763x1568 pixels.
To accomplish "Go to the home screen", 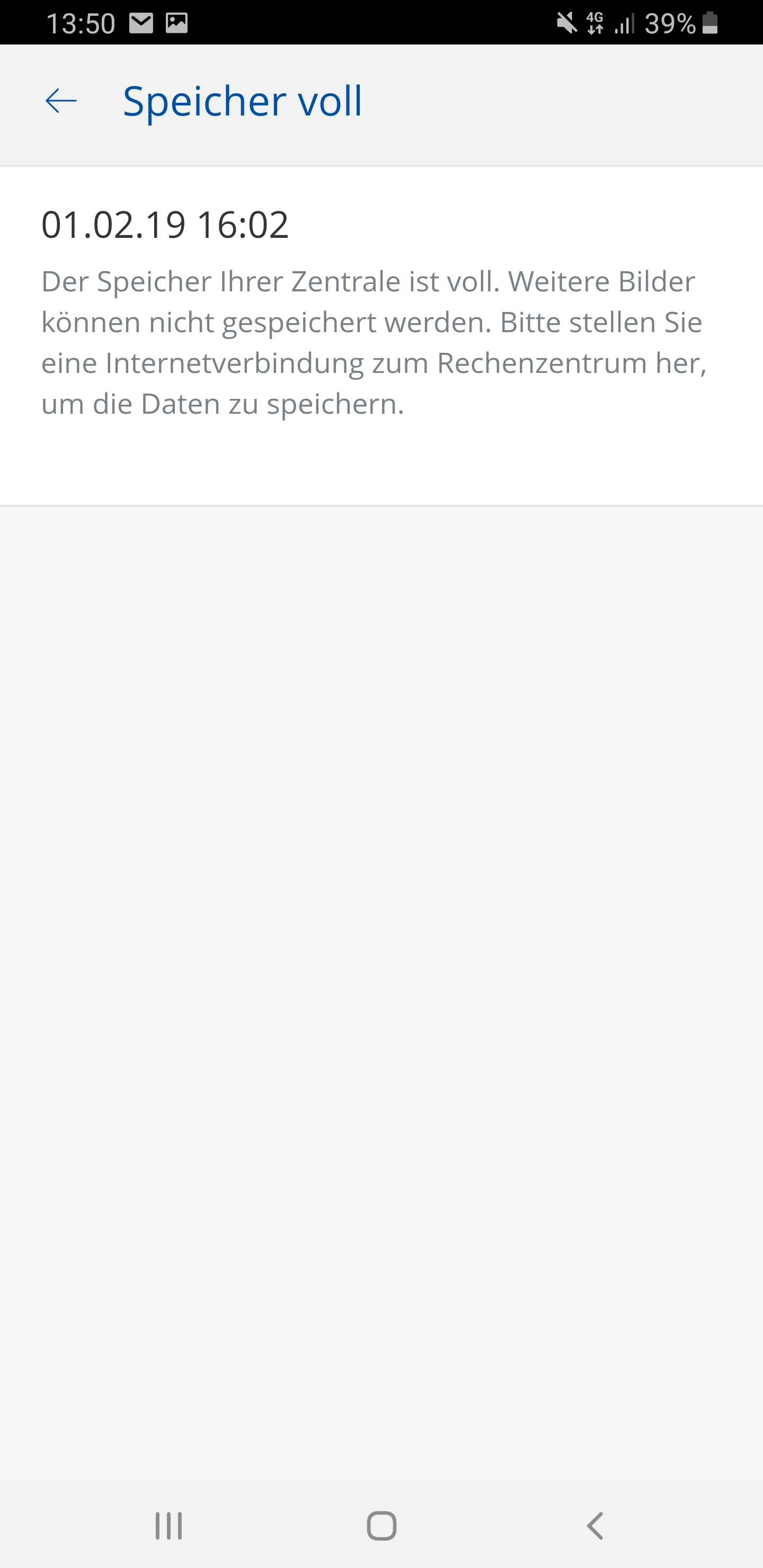I will tap(382, 1526).
